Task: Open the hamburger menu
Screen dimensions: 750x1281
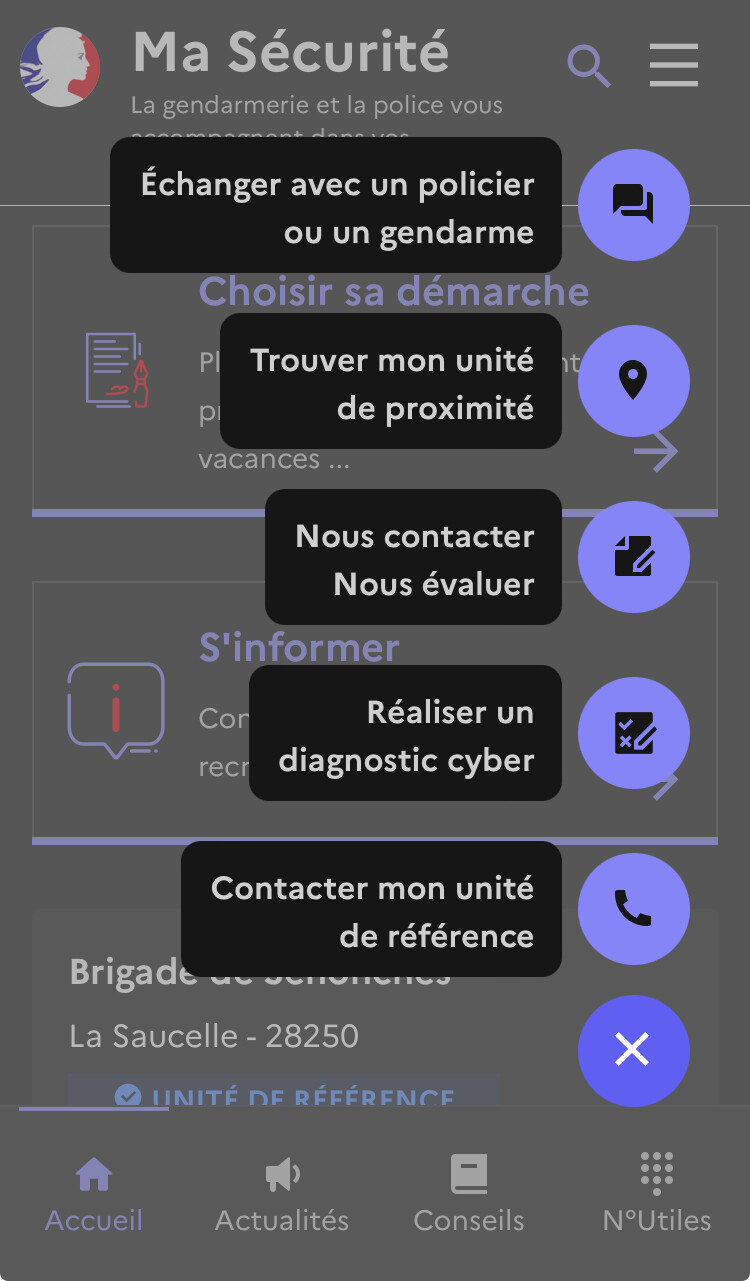Action: 674,65
